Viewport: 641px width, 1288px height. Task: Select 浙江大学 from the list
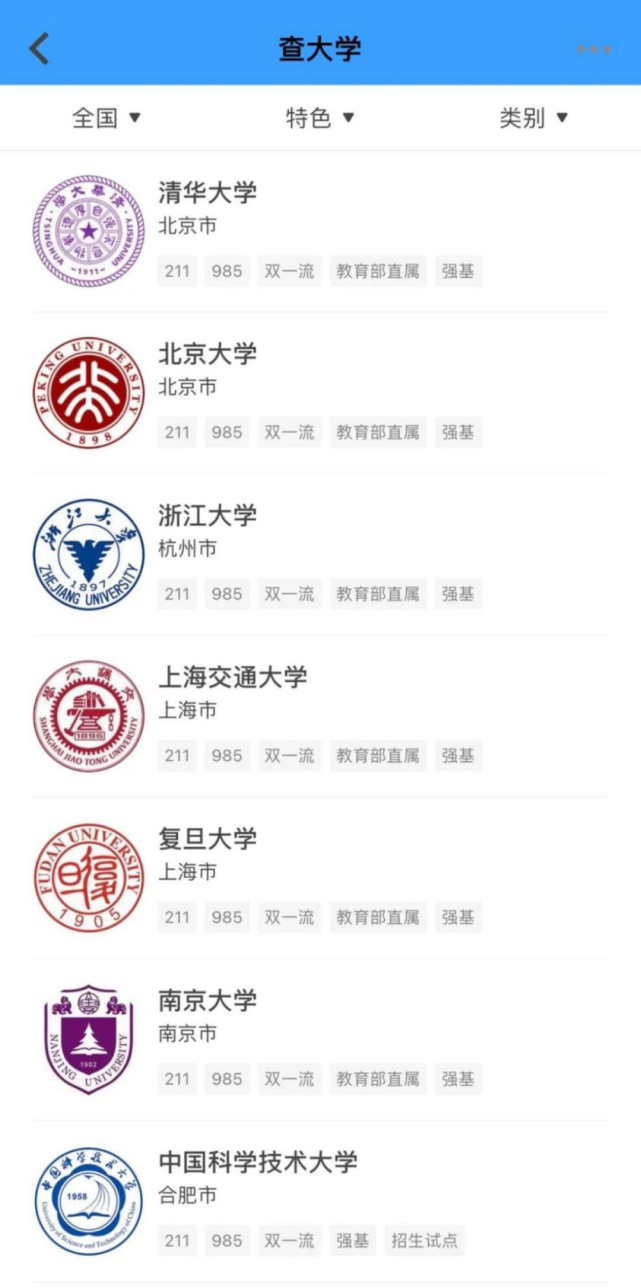[320, 555]
